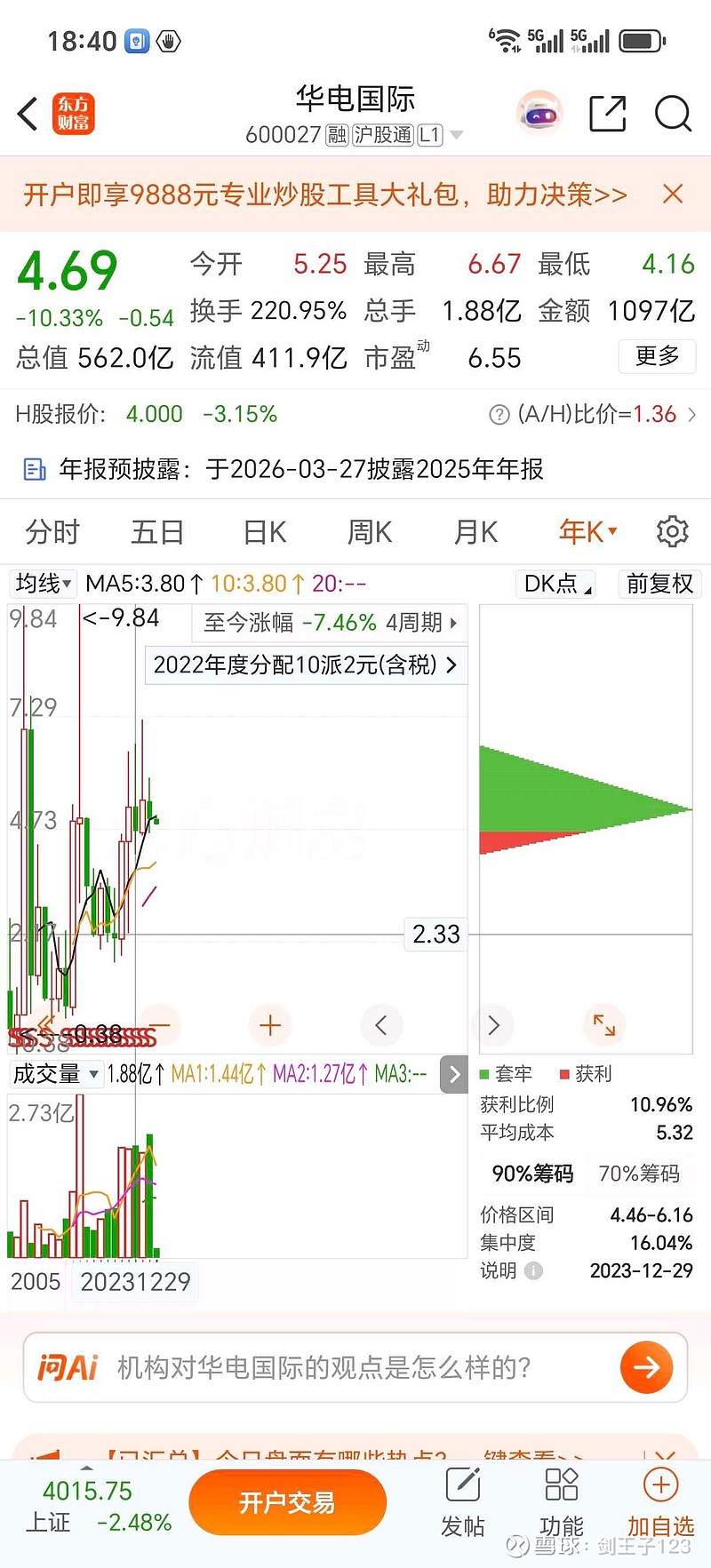Open the AI assistant avatar icon
The width and height of the screenshot is (711, 1568).
[539, 114]
